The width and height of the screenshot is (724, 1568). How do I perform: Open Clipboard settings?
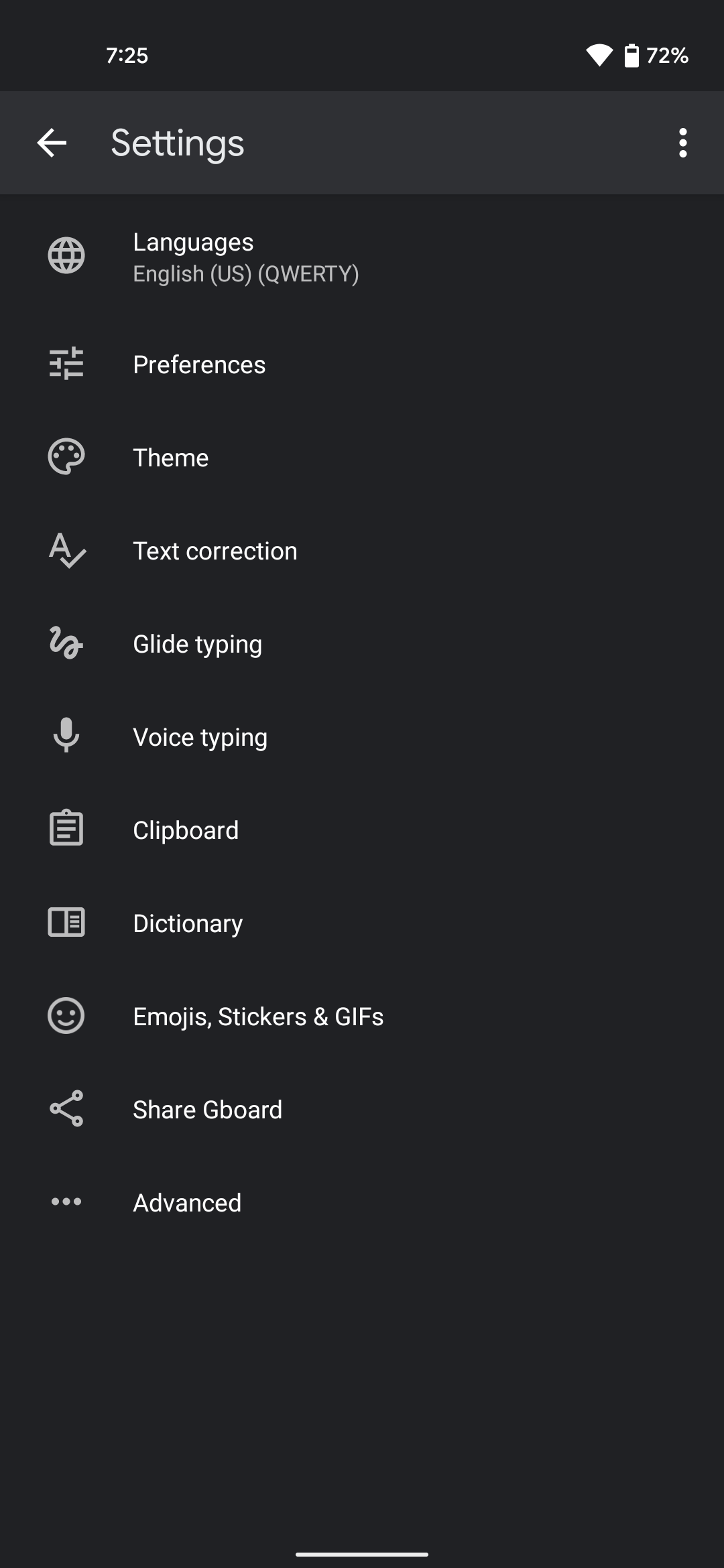click(362, 830)
